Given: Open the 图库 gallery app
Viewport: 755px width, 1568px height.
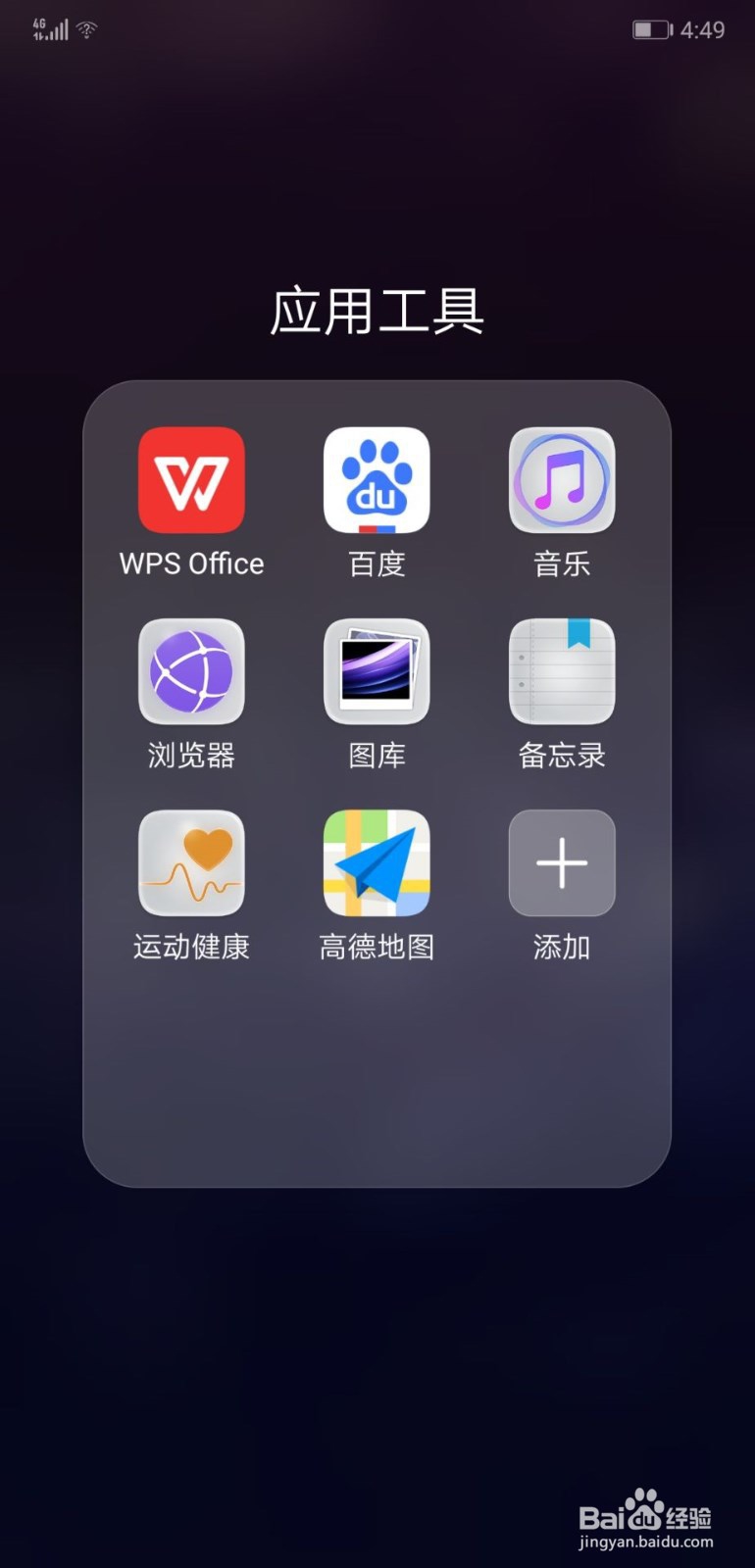Looking at the screenshot, I should click(377, 672).
